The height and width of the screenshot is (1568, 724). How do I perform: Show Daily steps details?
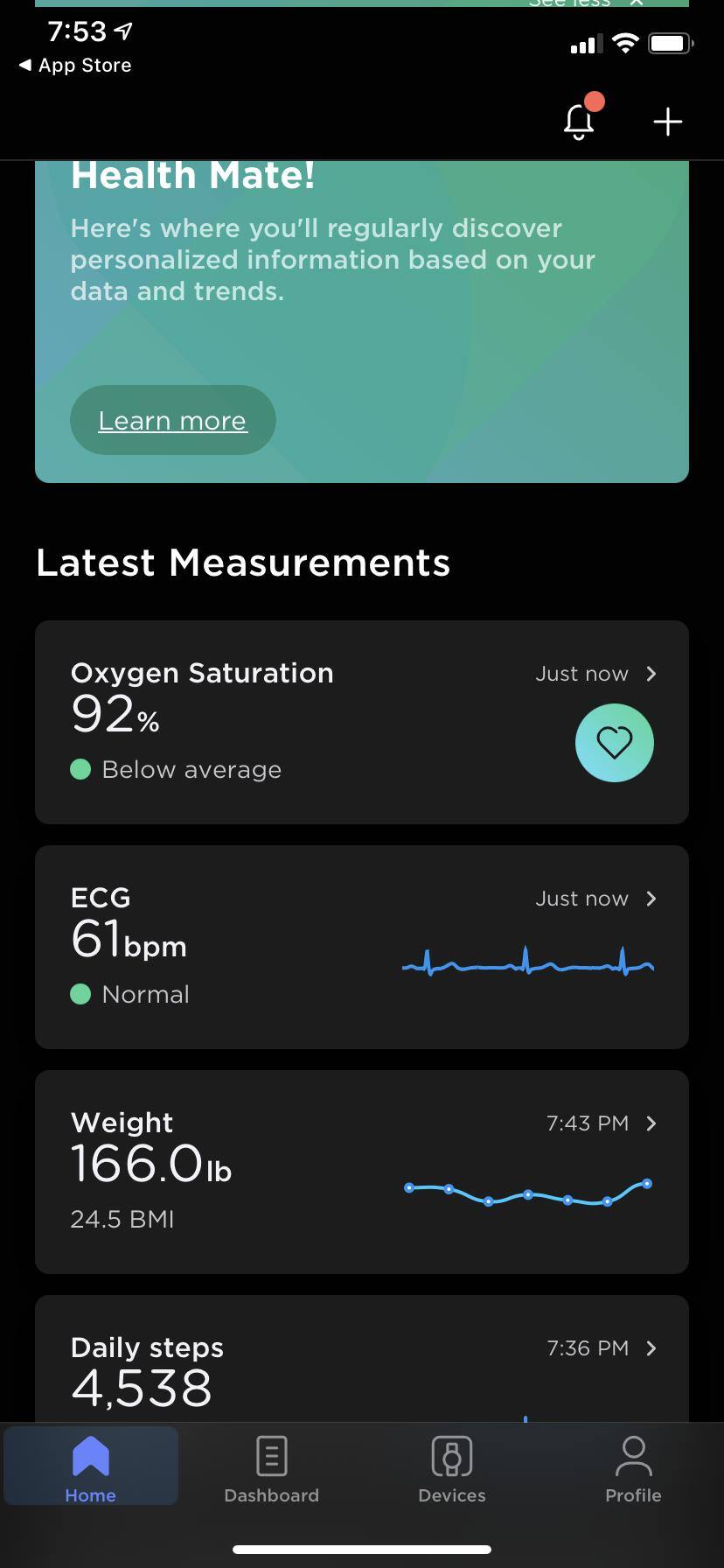click(361, 1365)
